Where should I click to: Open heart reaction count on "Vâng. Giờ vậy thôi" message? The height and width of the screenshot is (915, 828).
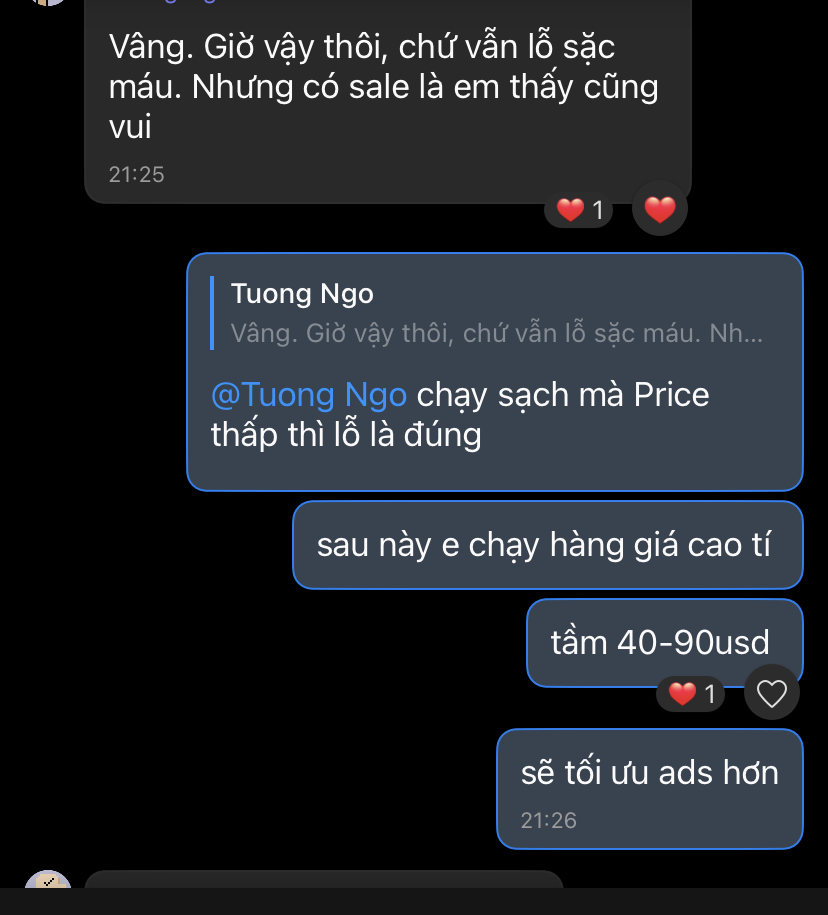pyautogui.click(x=579, y=210)
